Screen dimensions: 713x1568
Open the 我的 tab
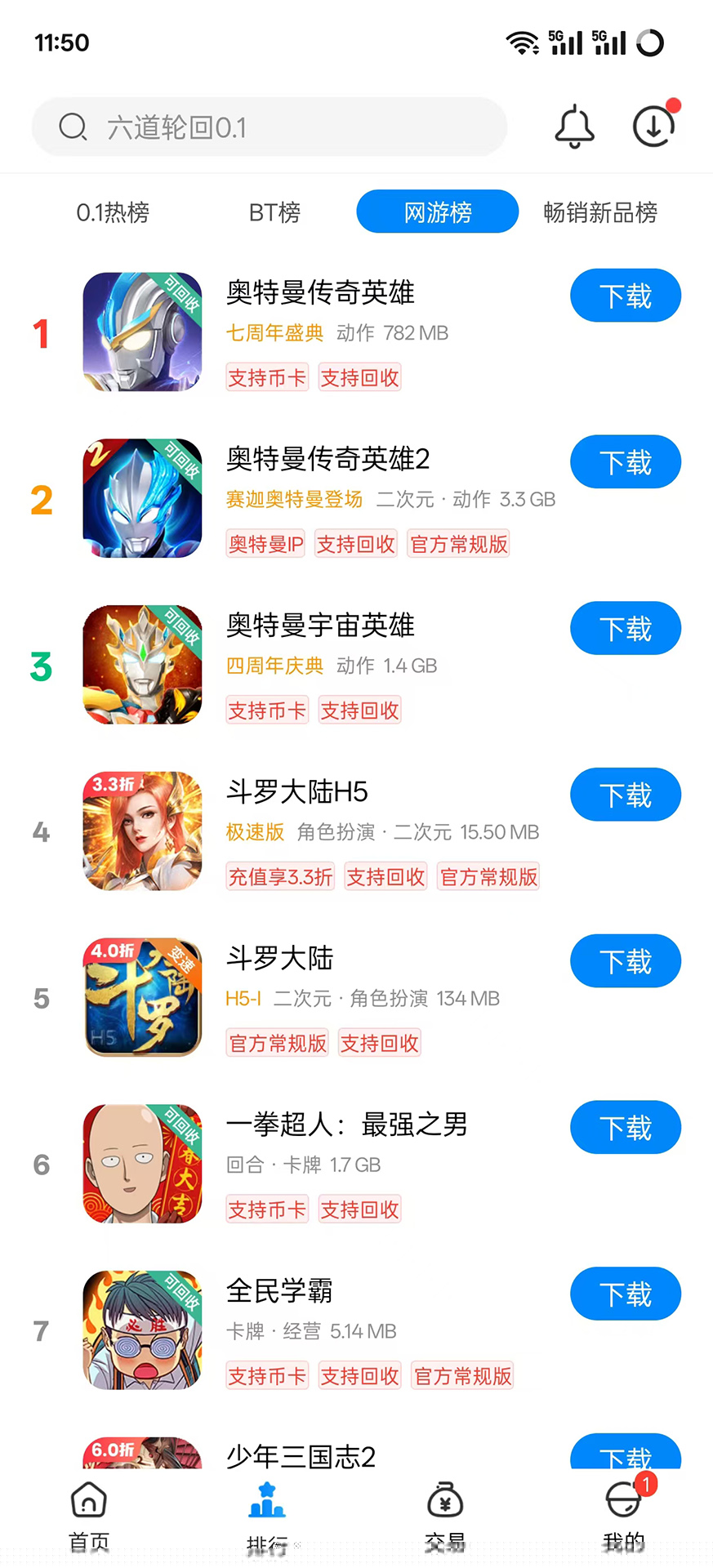click(x=624, y=1517)
